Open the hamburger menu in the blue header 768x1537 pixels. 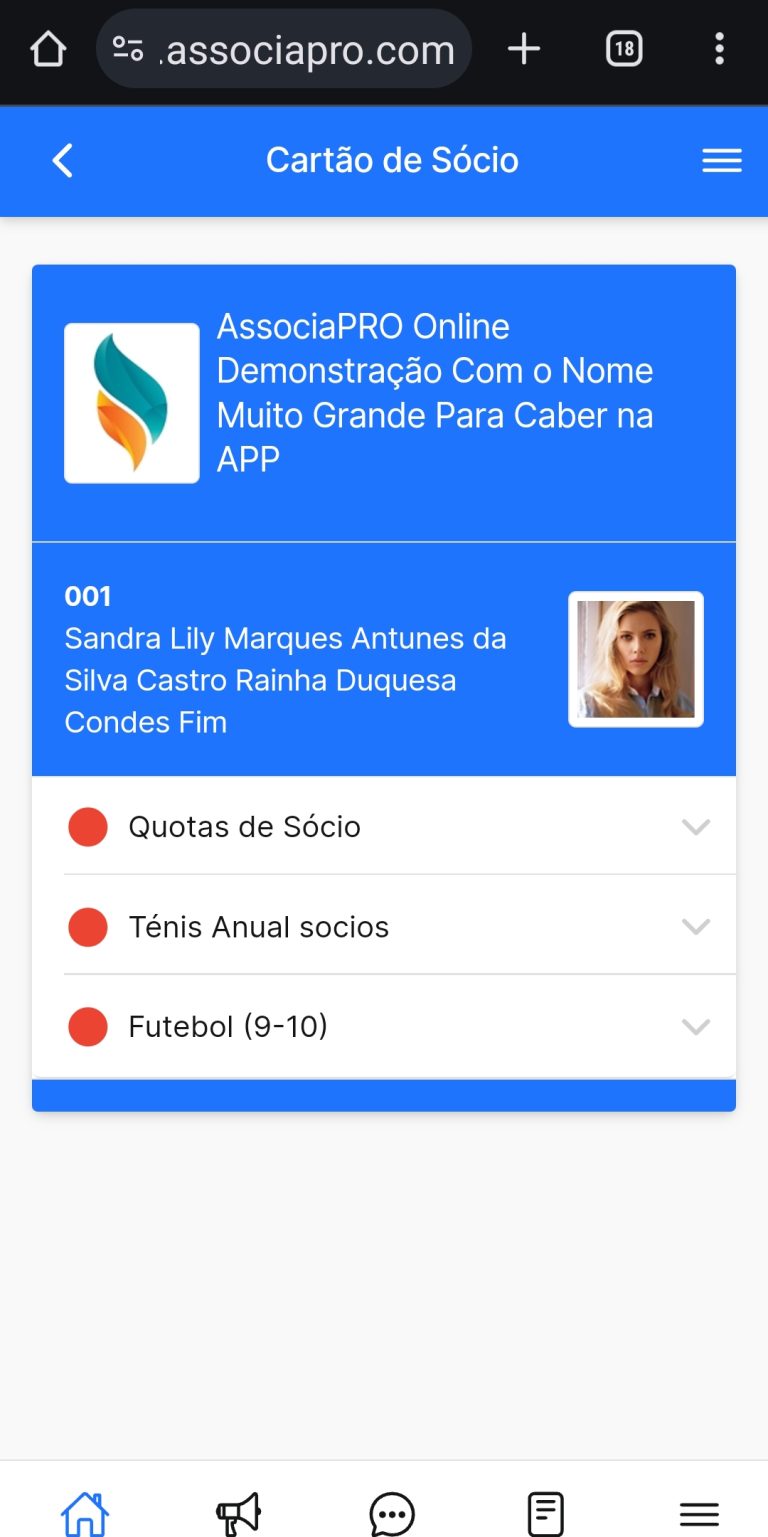click(x=721, y=160)
